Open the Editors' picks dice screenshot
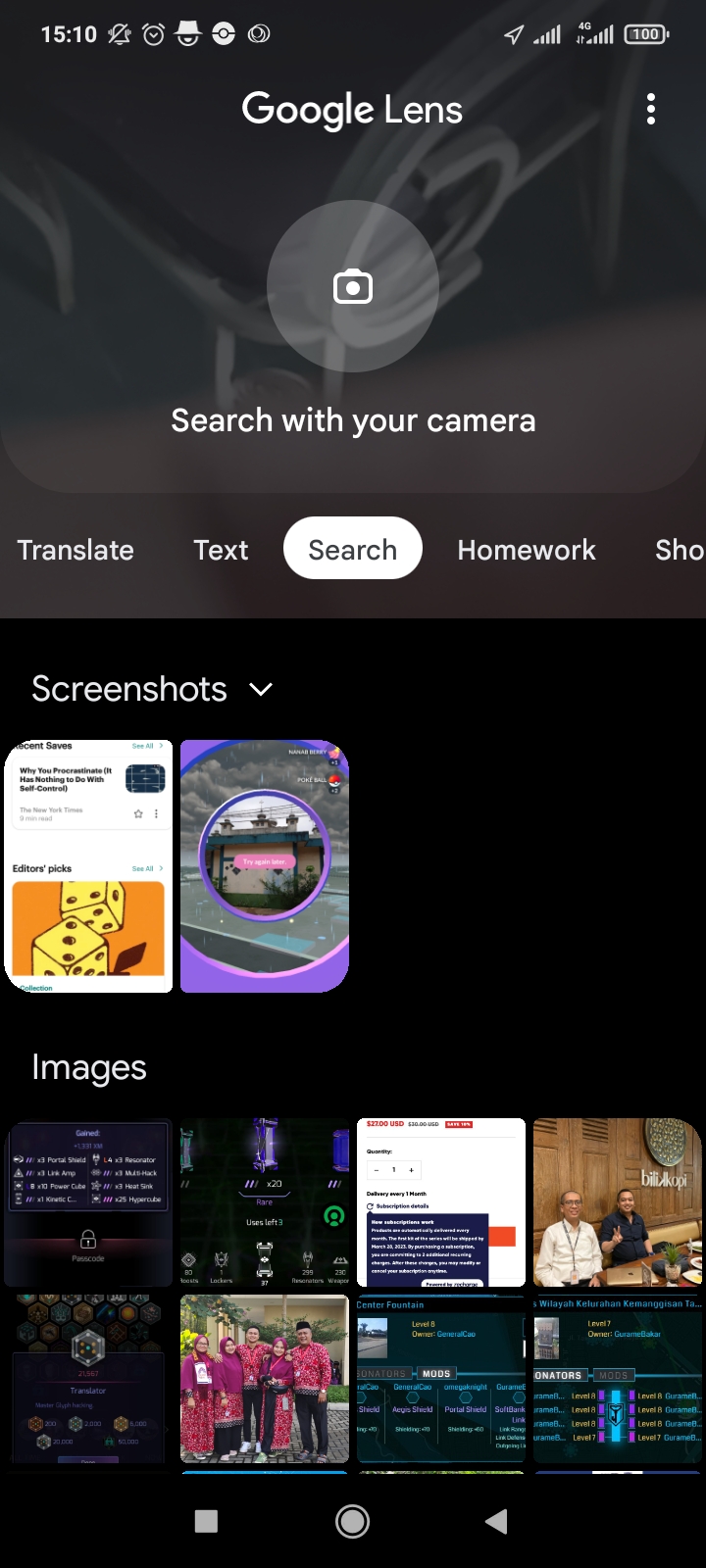The width and height of the screenshot is (706, 1568). click(88, 866)
